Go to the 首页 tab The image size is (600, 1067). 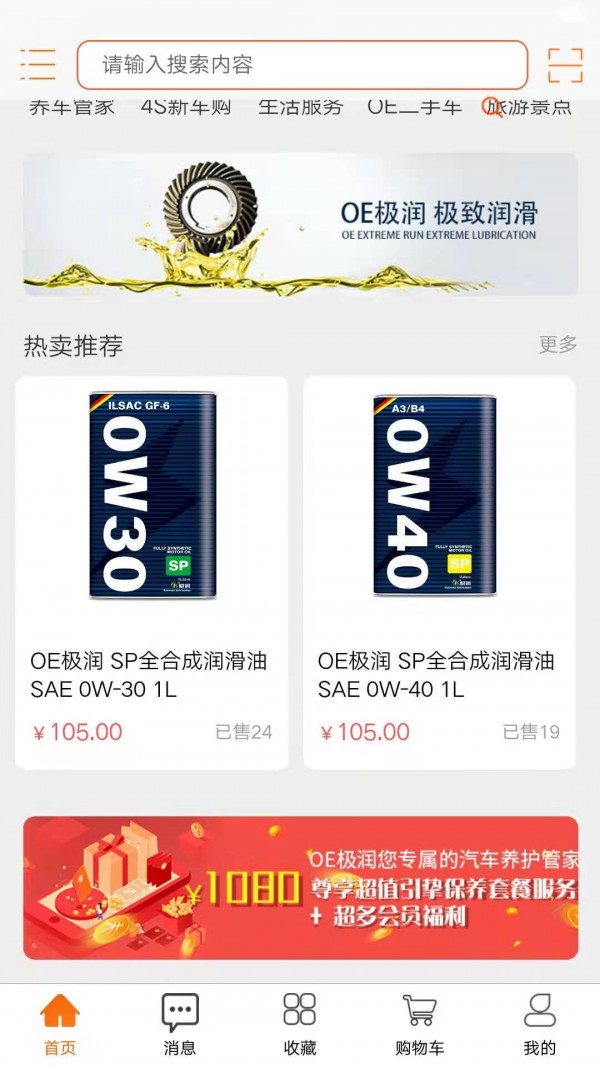[x=60, y=1025]
